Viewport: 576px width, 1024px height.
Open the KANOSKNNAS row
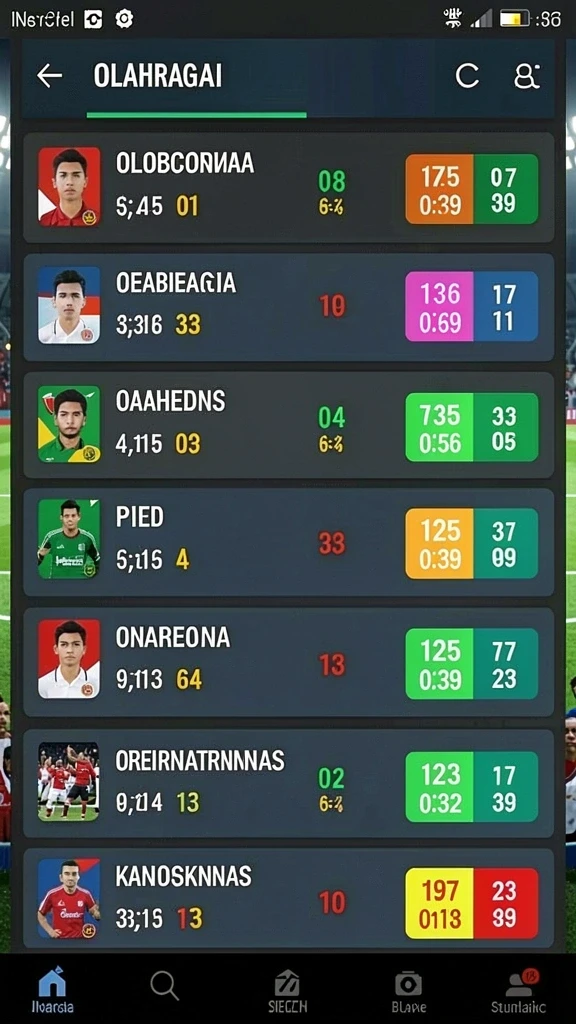(289, 899)
